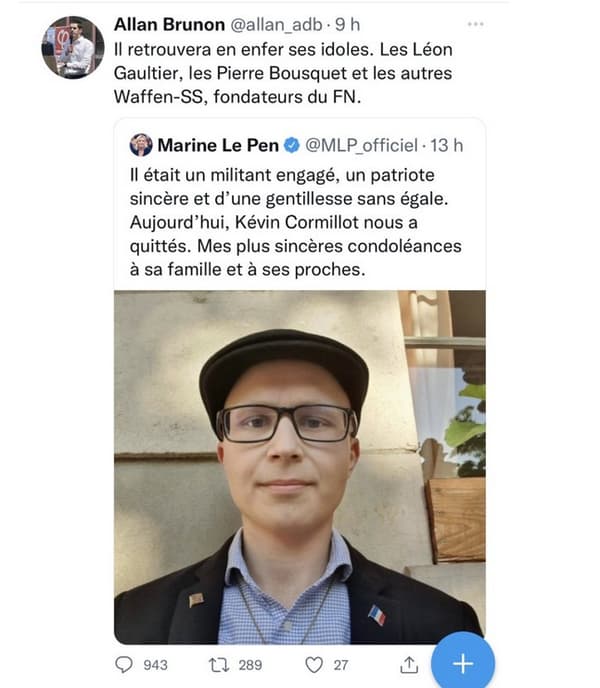The height and width of the screenshot is (688, 600).
Task: Like Allan Brunon's tweet
Action: tap(314, 664)
